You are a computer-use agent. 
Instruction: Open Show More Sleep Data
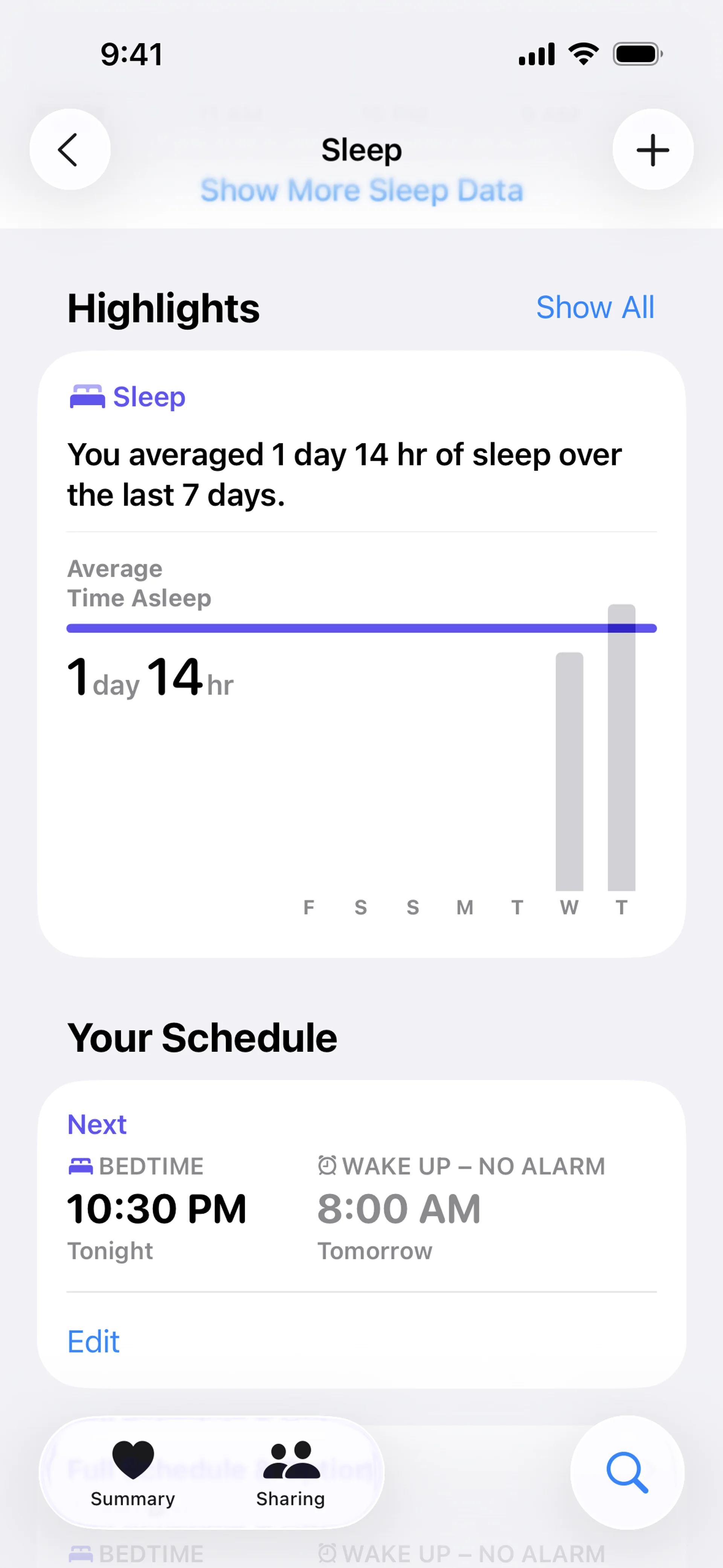[361, 191]
